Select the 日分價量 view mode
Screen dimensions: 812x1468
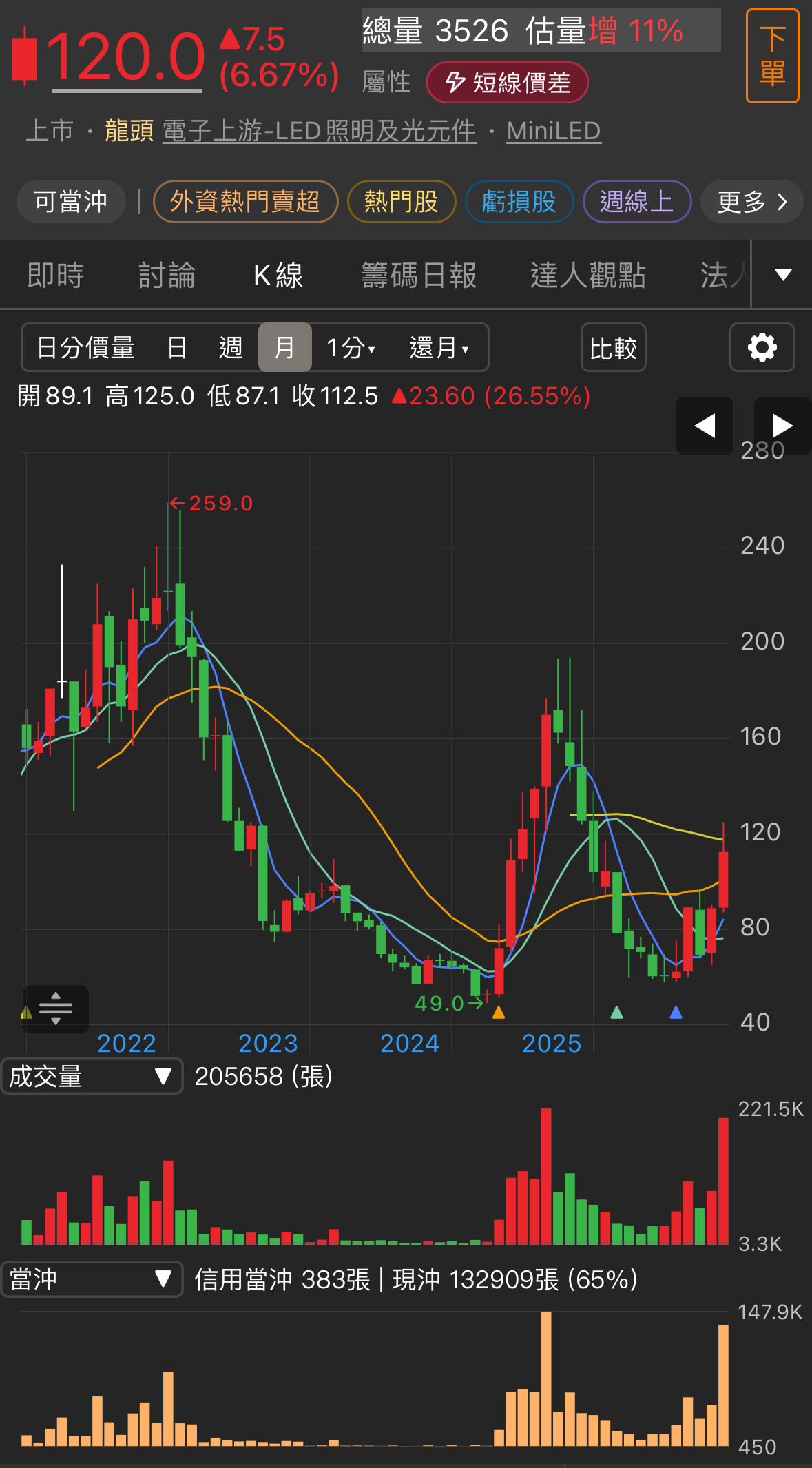[x=85, y=348]
